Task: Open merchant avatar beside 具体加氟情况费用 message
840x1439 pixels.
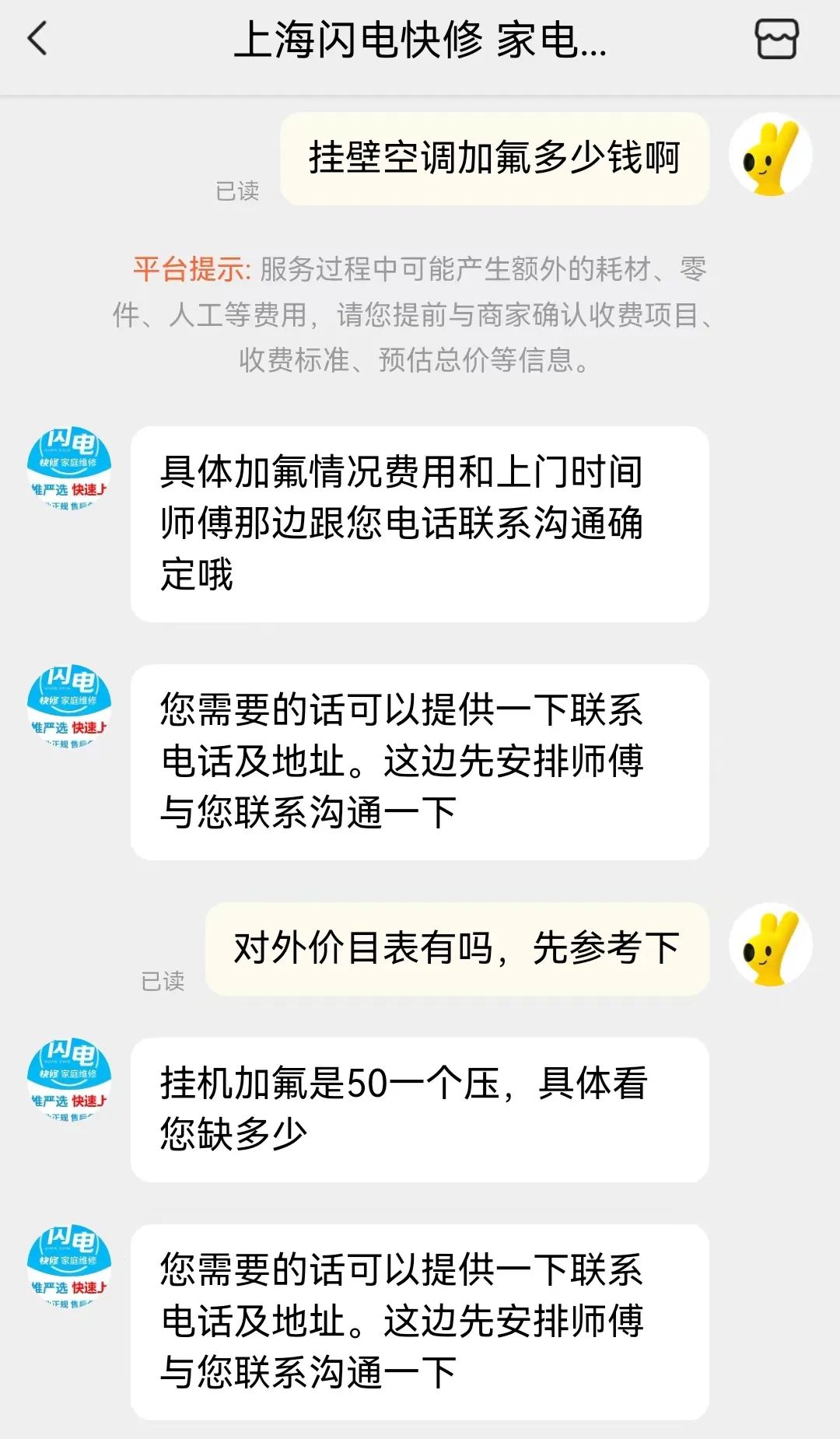Action: [69, 468]
